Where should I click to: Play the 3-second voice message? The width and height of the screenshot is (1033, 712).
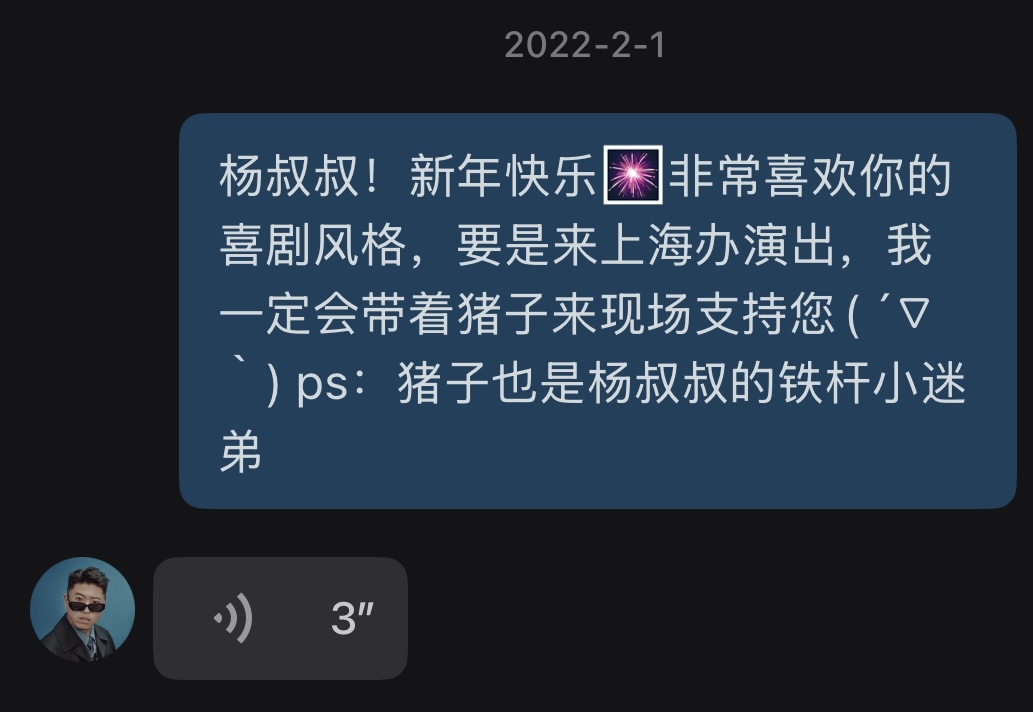coord(280,618)
